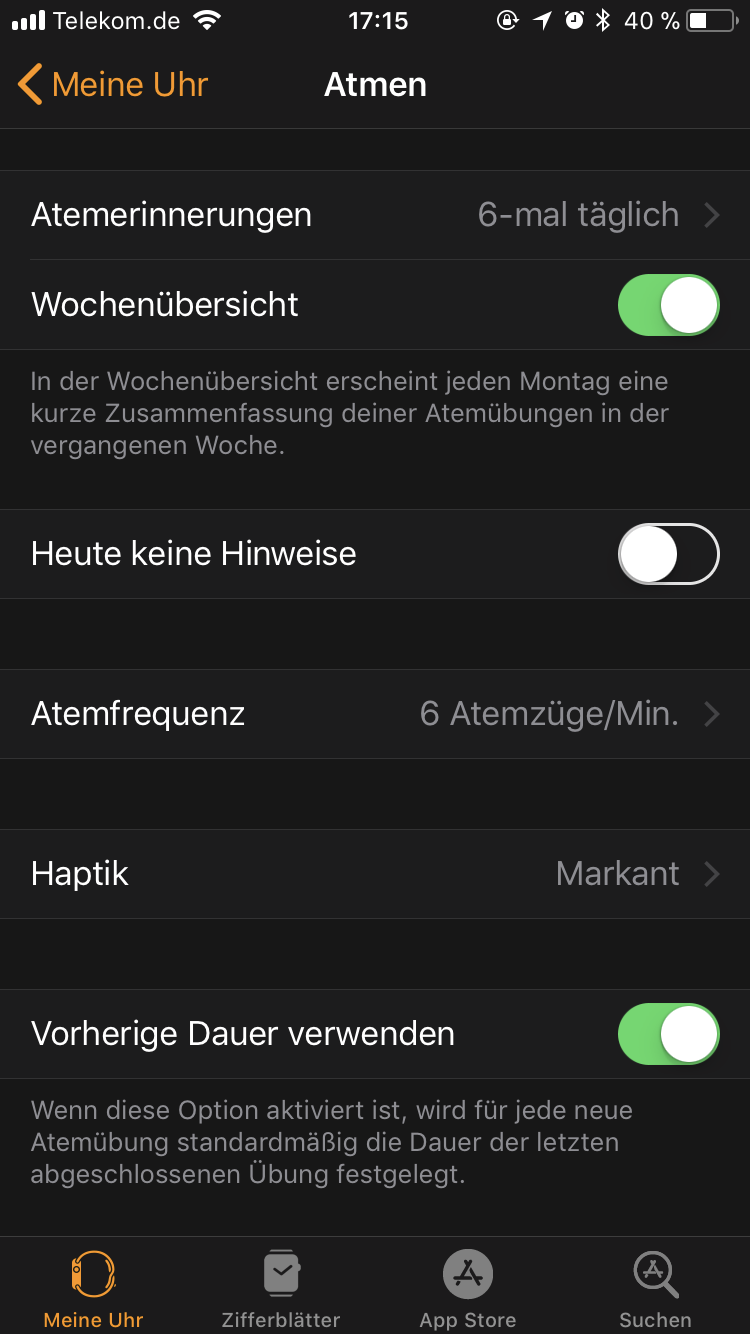Enable Heute keine Hinweise

point(668,554)
